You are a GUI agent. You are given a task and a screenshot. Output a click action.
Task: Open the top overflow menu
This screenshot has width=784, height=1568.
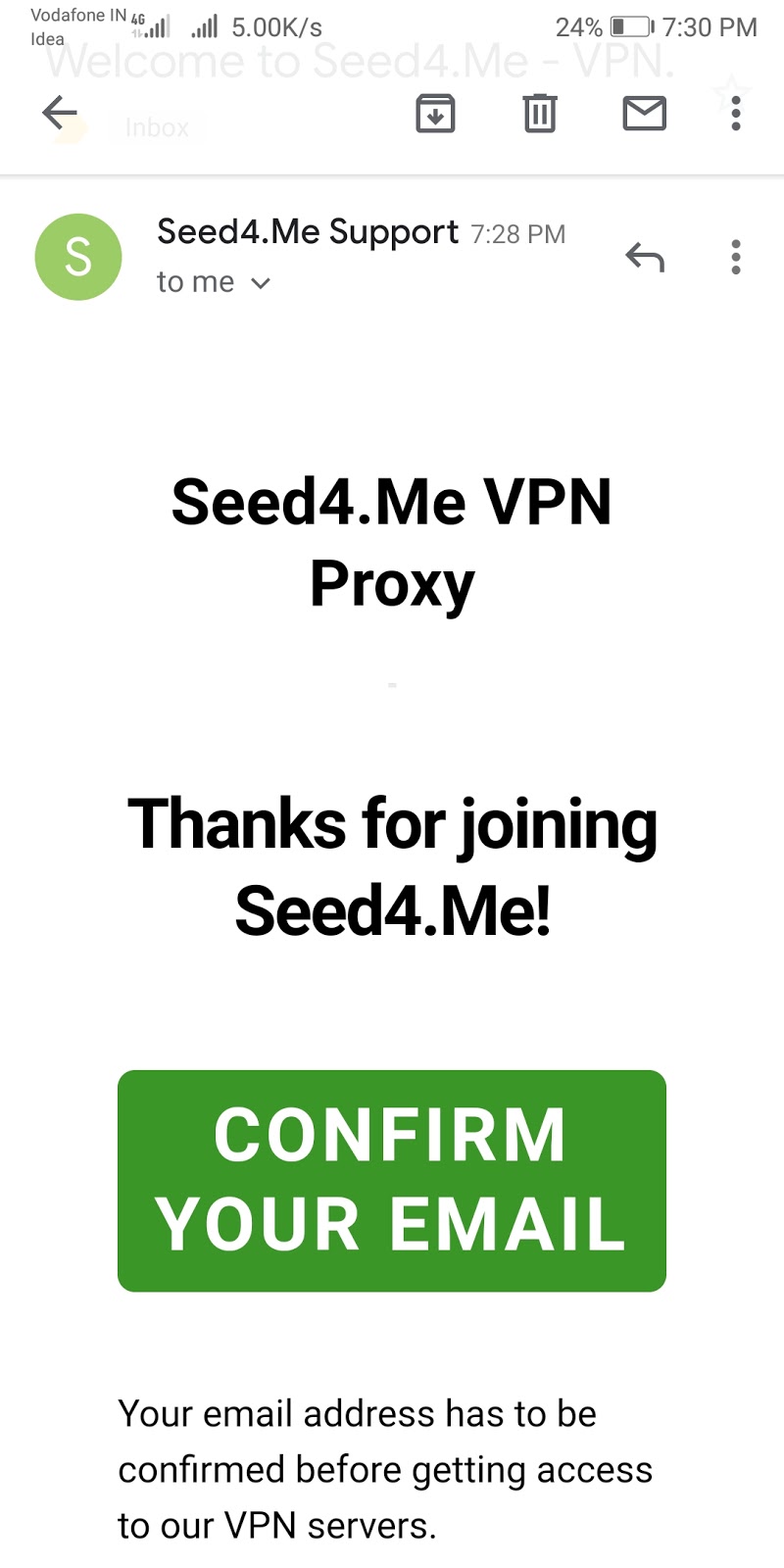coord(736,114)
